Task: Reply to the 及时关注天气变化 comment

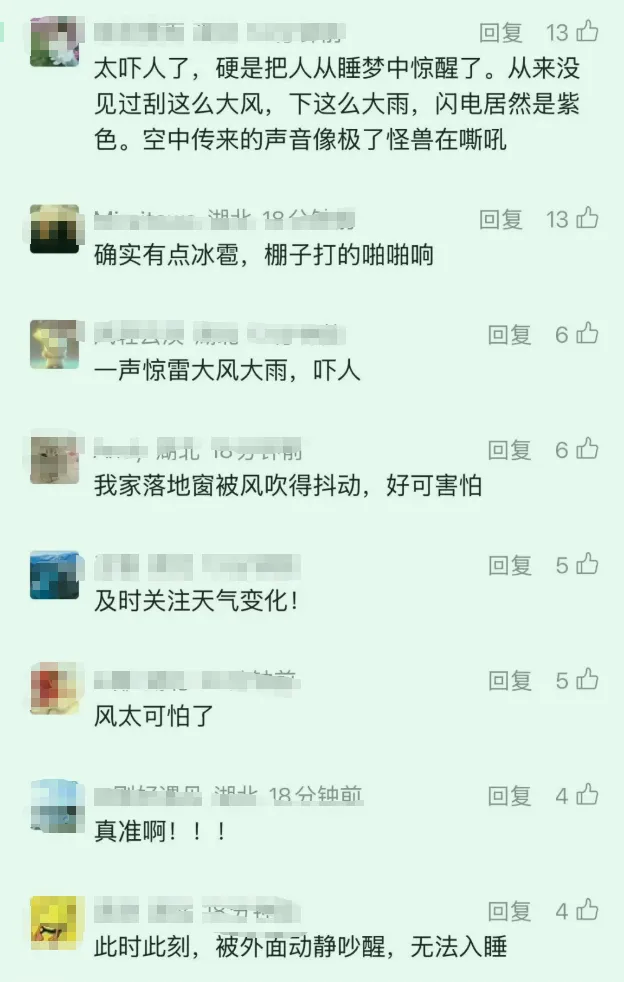Action: point(509,566)
